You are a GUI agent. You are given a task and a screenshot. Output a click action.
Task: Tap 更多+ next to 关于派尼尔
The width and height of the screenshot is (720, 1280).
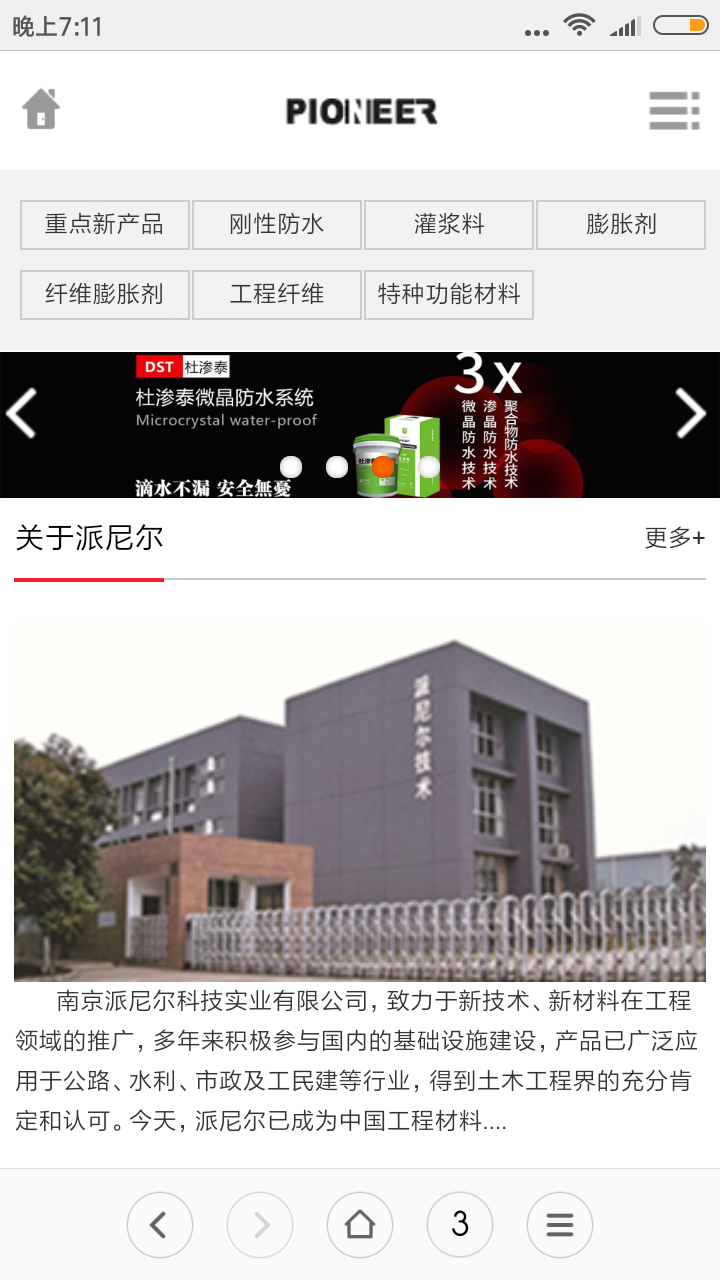point(674,538)
